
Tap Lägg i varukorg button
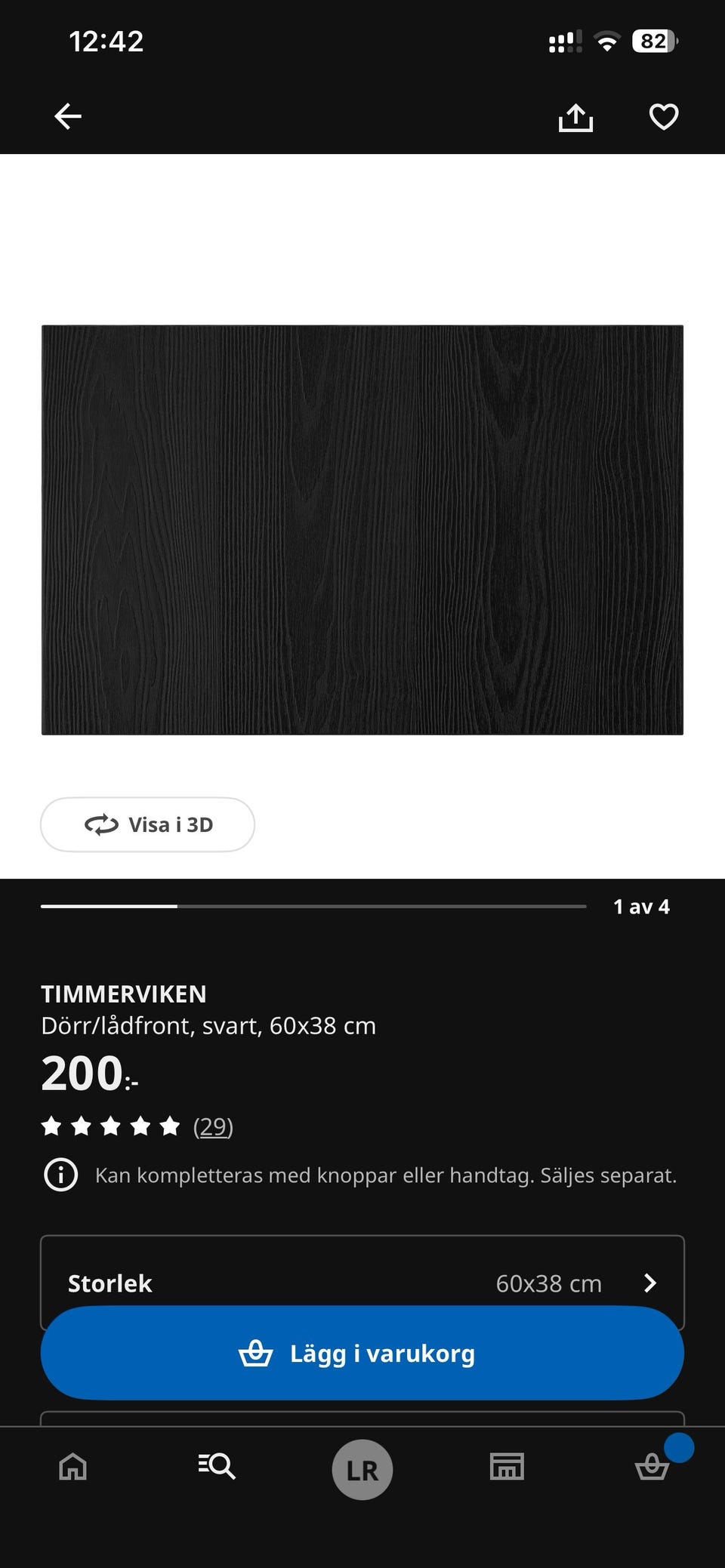[362, 1354]
